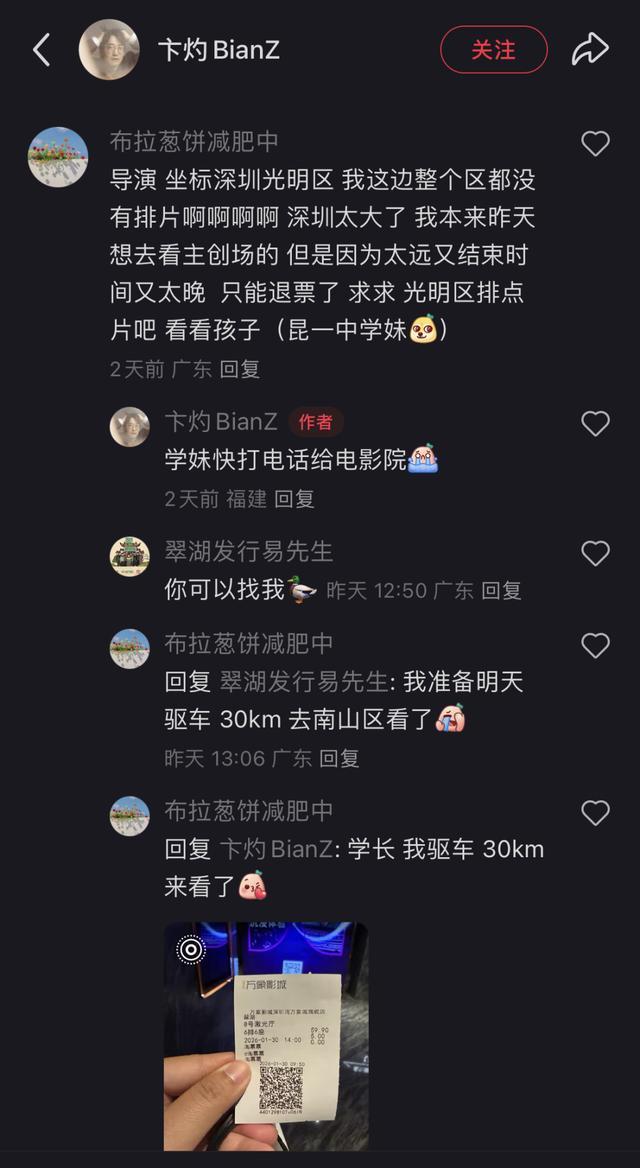Reply to 翠湖发行易先生's comment
The height and width of the screenshot is (1168, 640).
[501, 590]
